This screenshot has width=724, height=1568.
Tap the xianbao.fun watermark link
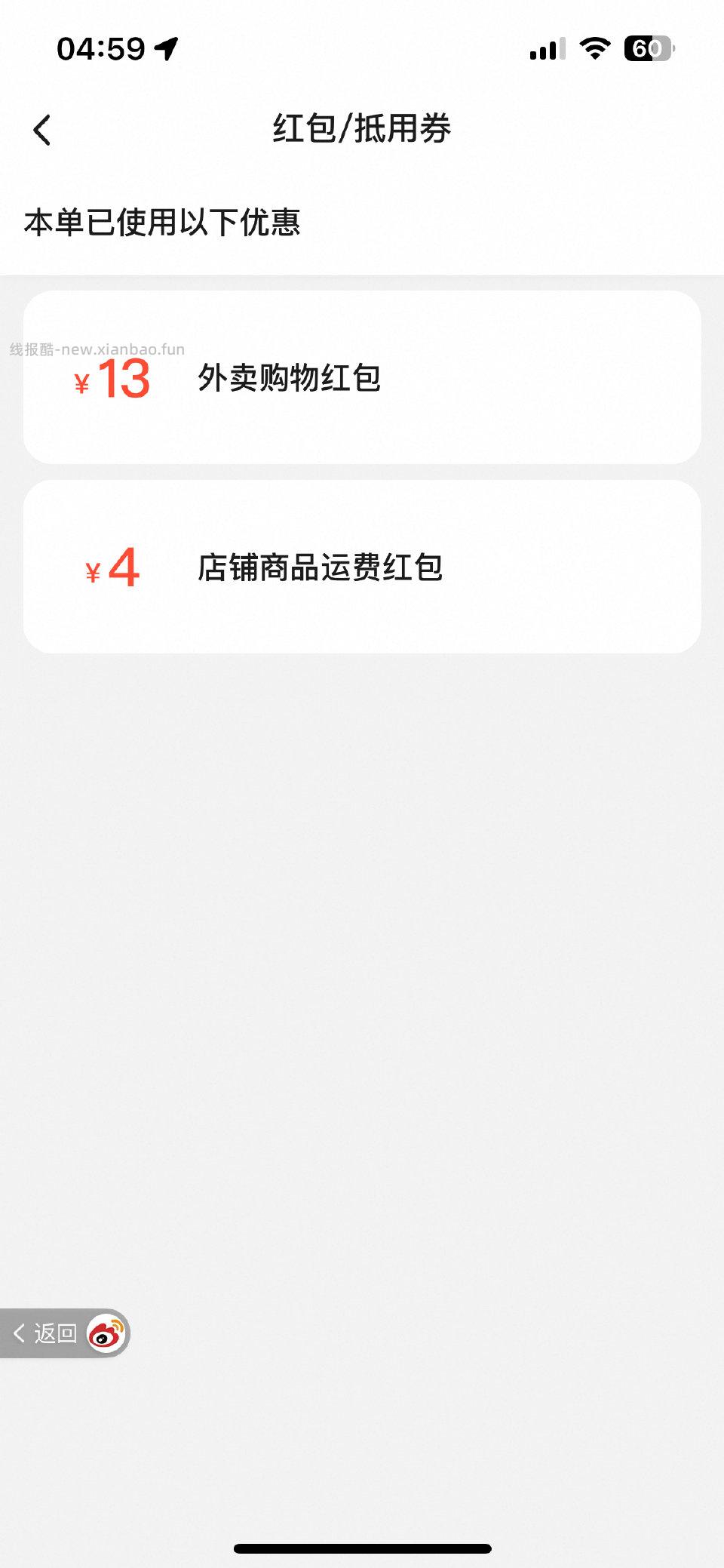tap(95, 349)
